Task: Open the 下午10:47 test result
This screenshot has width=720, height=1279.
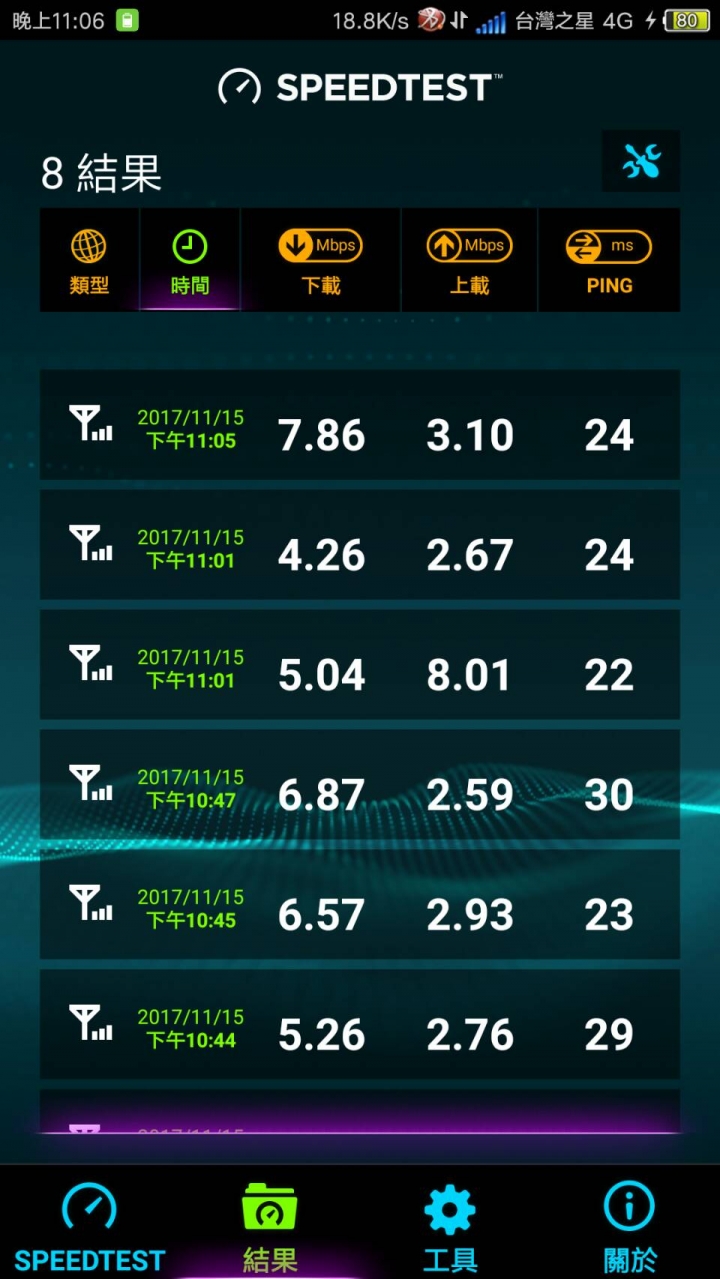Action: (x=359, y=786)
